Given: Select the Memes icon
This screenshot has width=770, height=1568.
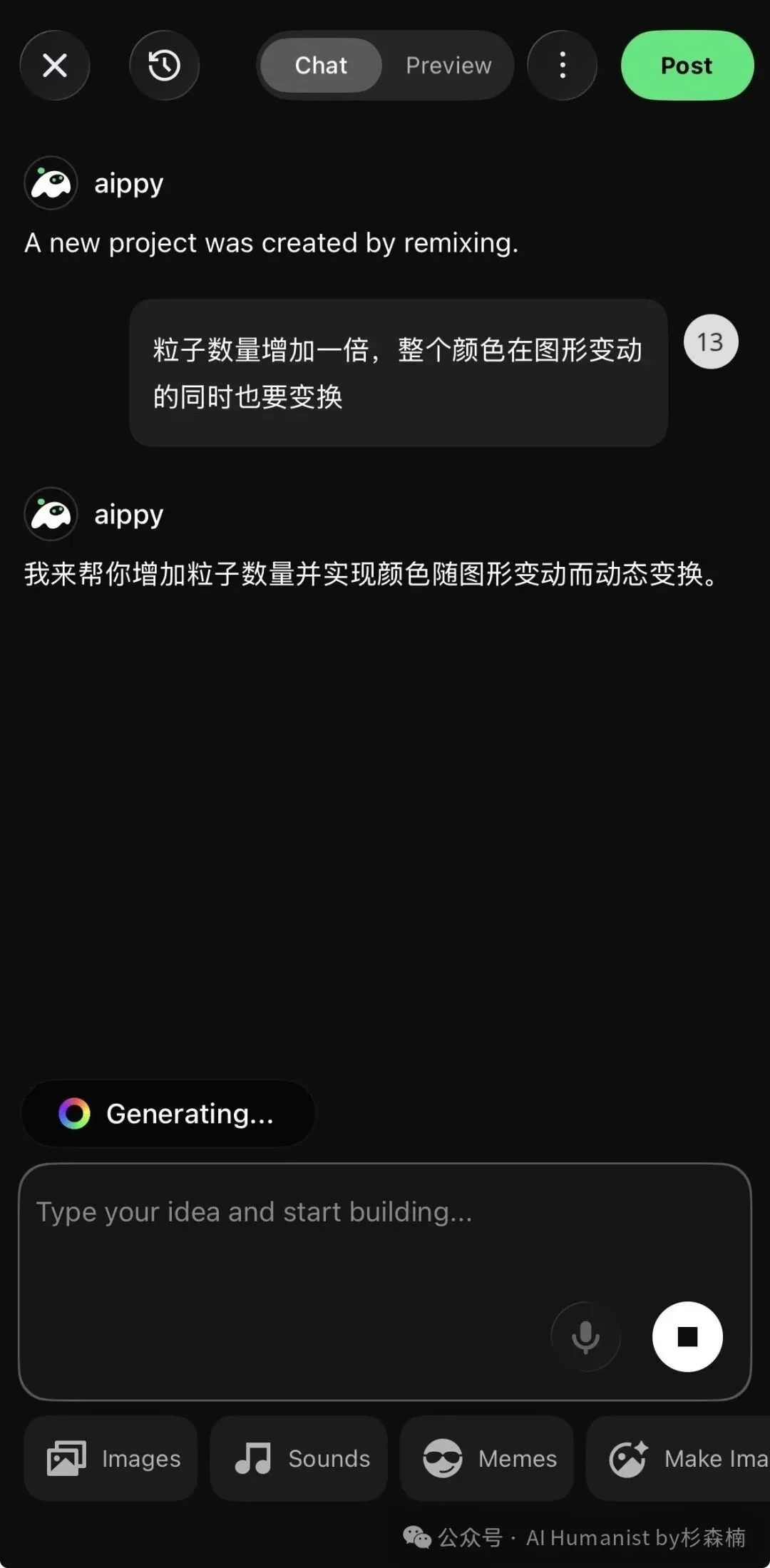Looking at the screenshot, I should [443, 1459].
